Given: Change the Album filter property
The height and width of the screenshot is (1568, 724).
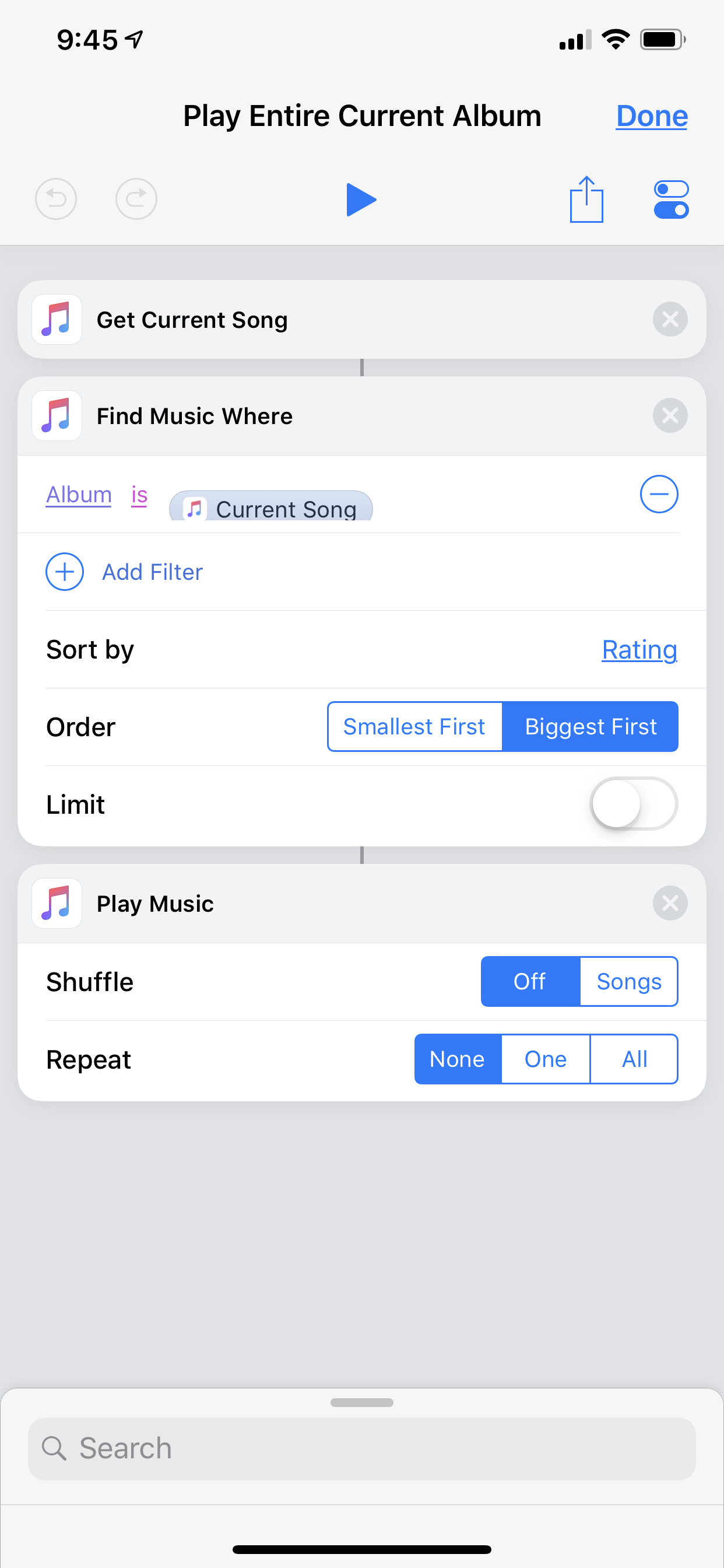Looking at the screenshot, I should 79,495.
